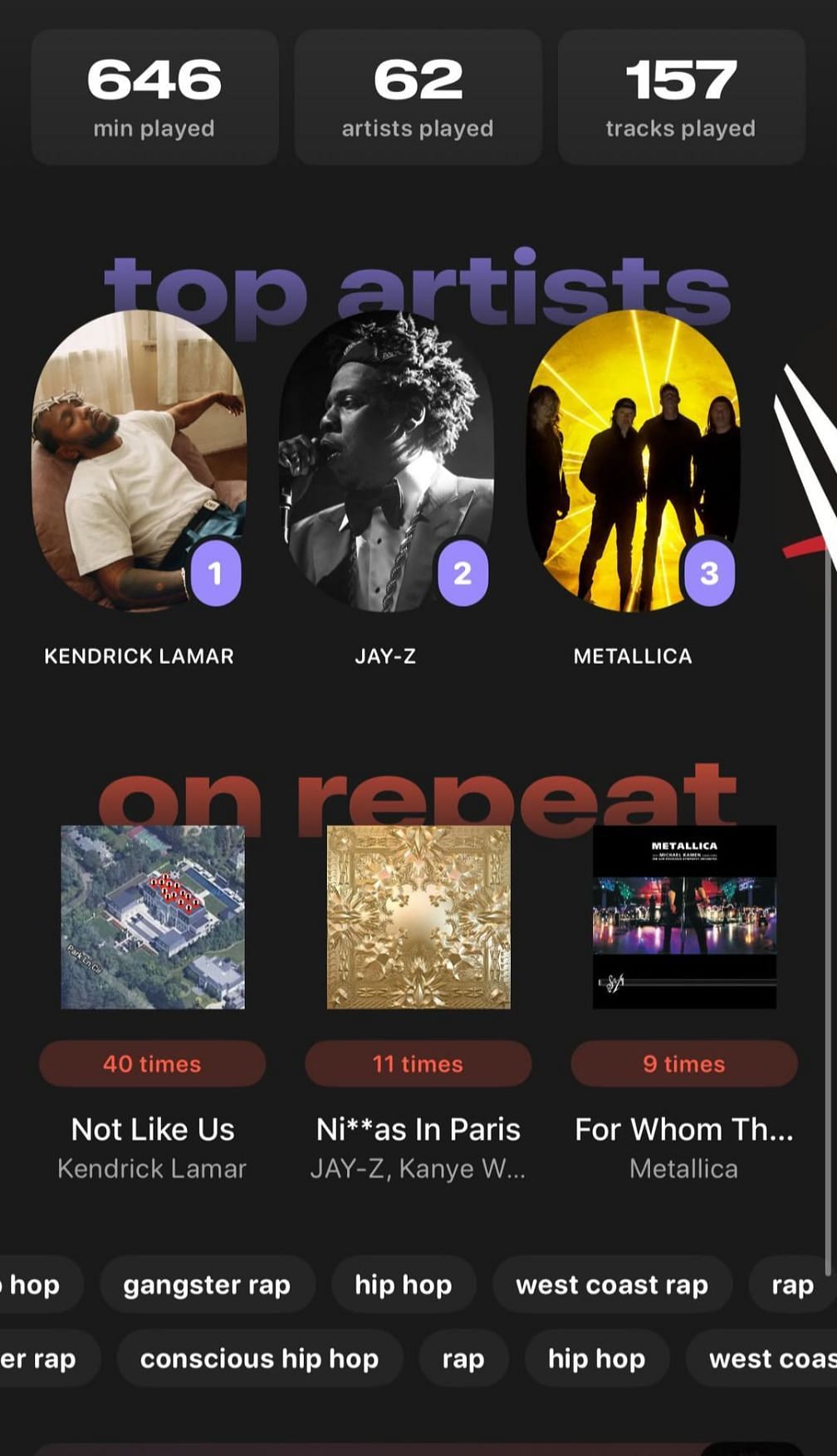
Task: Select the west coast rap chip
Action: [612, 1285]
